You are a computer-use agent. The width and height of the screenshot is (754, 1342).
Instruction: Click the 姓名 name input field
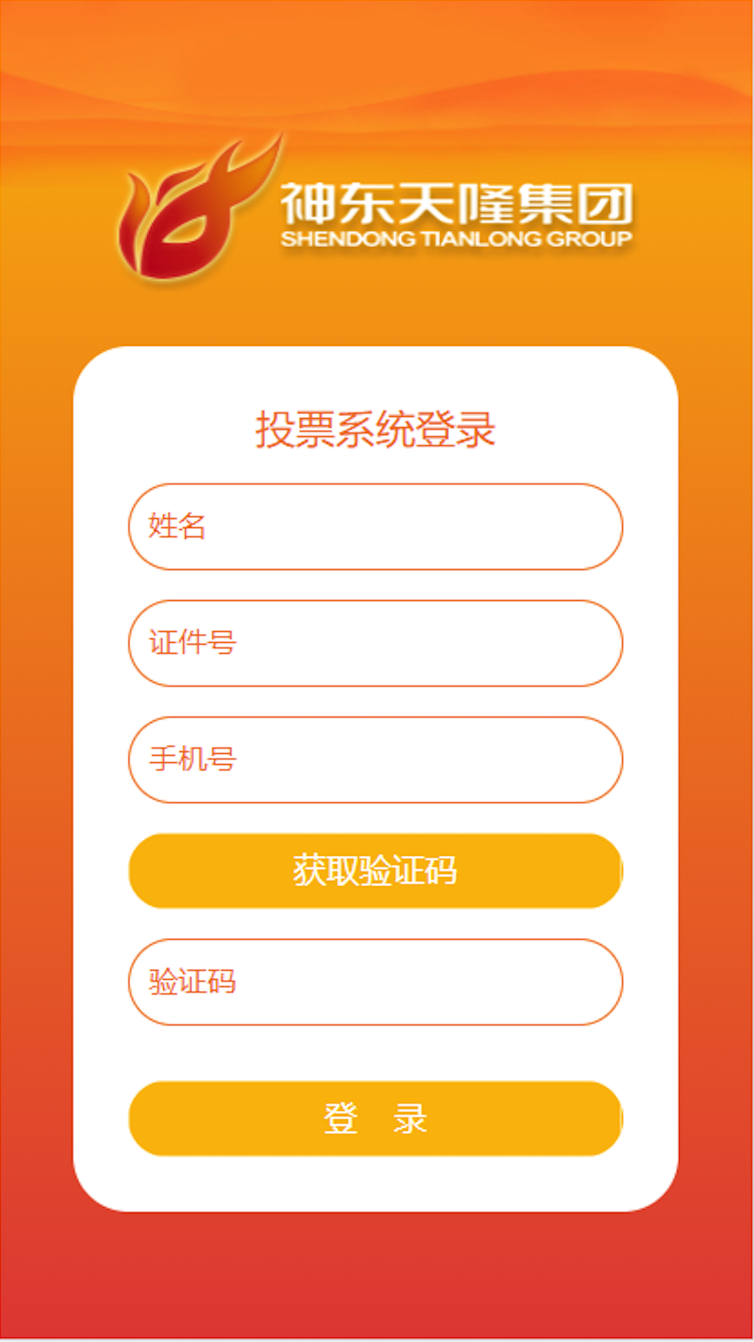(375, 527)
